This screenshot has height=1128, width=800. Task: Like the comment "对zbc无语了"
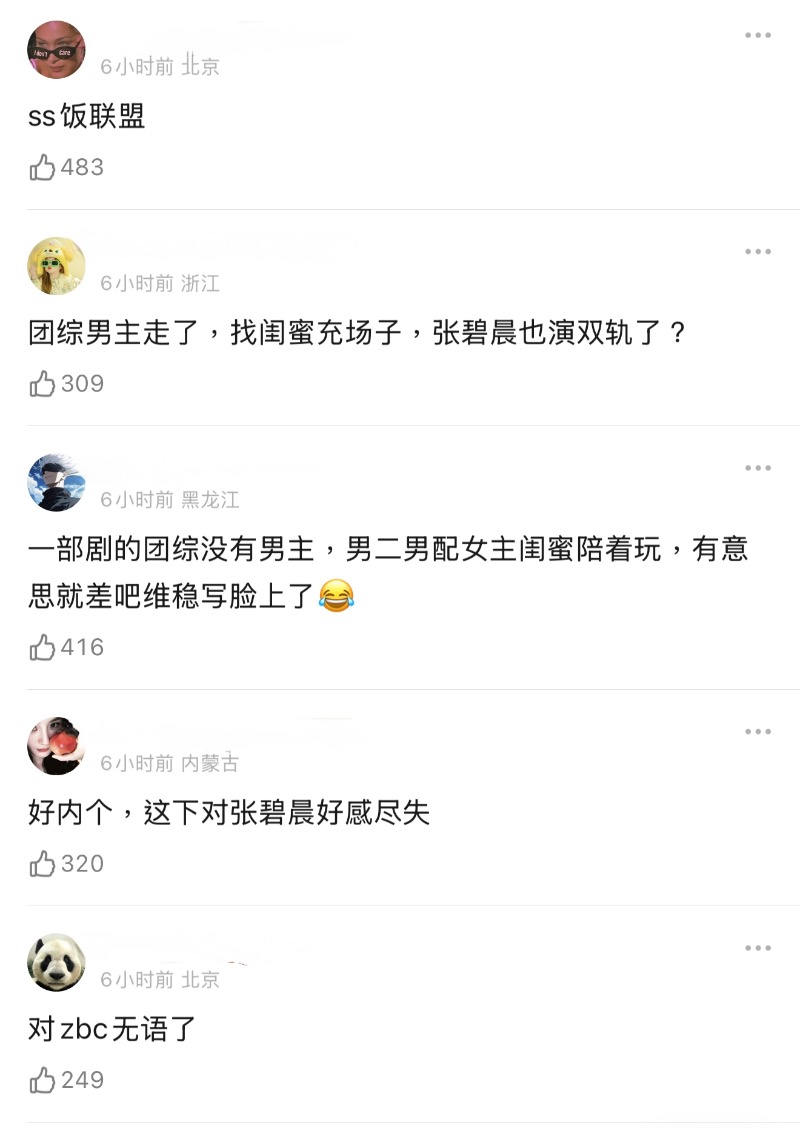pos(43,1079)
